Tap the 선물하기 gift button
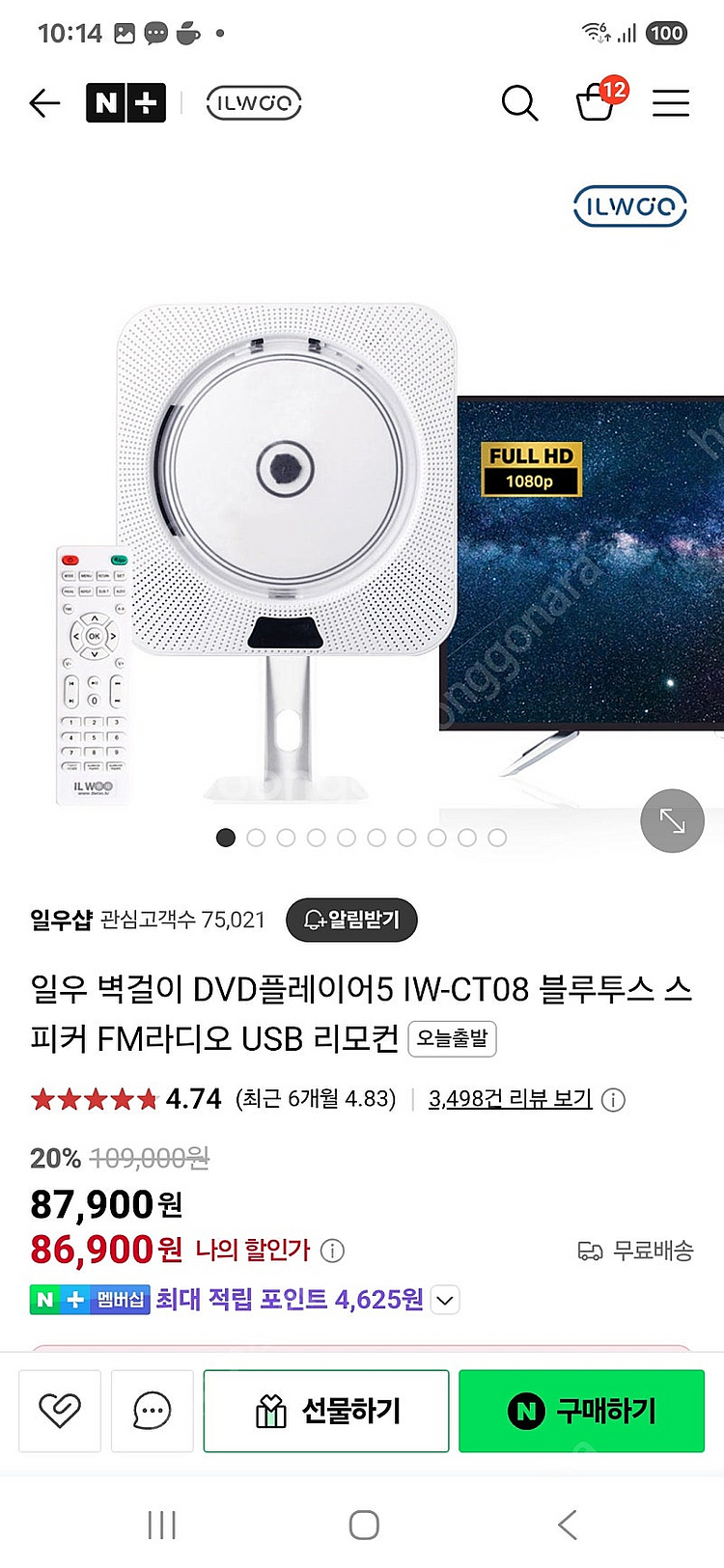Screen dimensions: 724x1568 pos(325,1410)
